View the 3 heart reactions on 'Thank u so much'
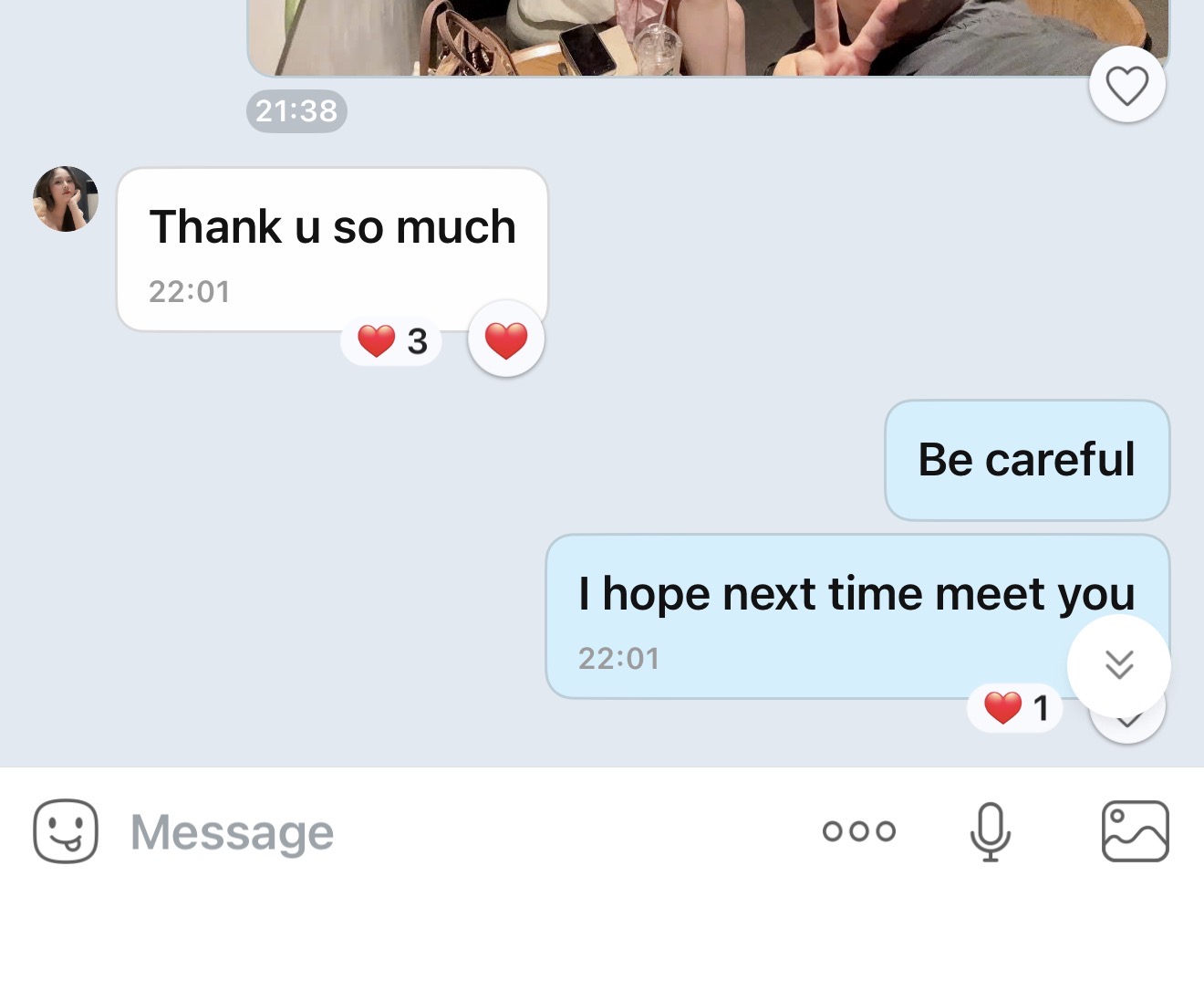Screen dimensions: 1204x991 click(392, 341)
